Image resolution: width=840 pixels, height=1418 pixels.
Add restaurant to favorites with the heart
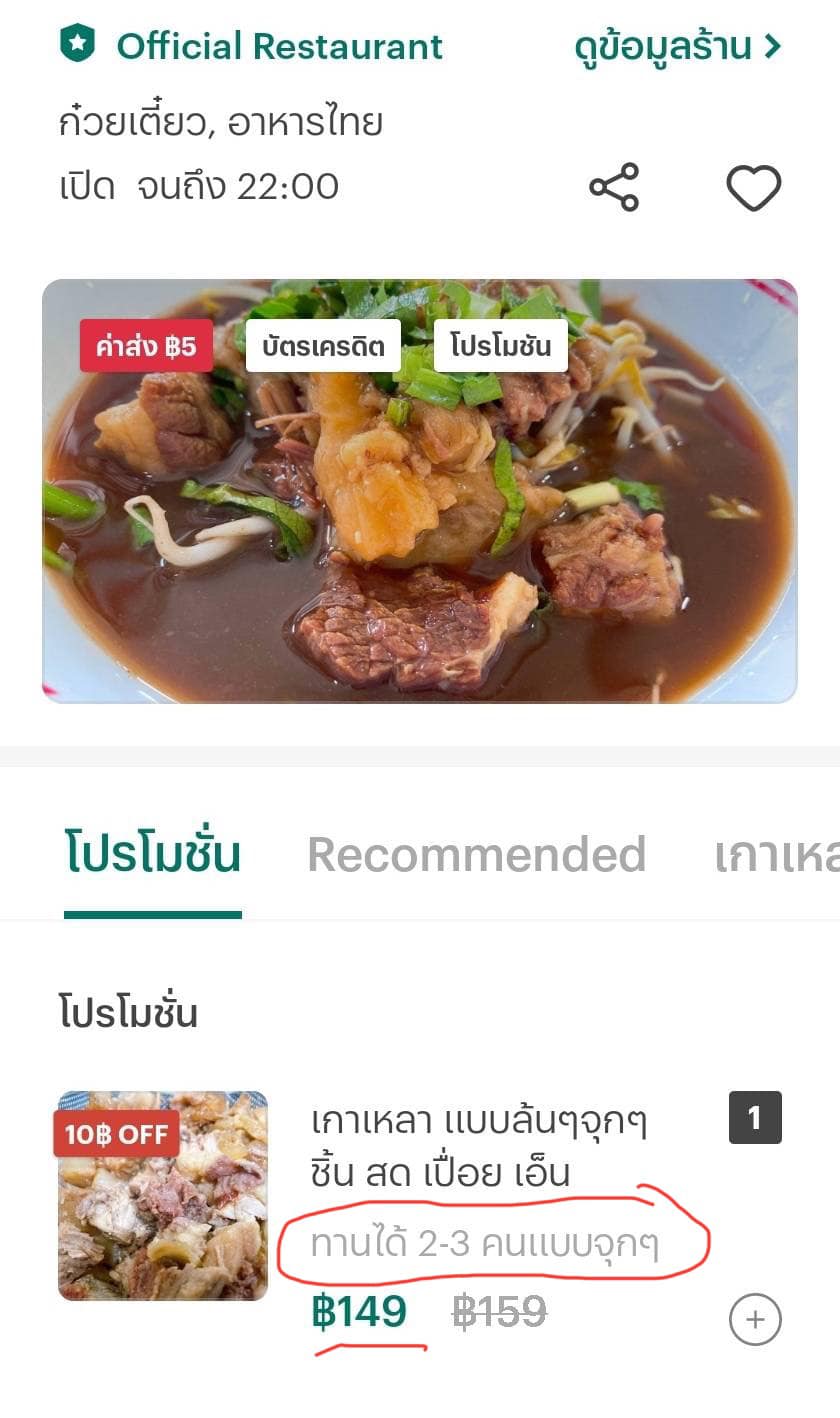click(753, 187)
